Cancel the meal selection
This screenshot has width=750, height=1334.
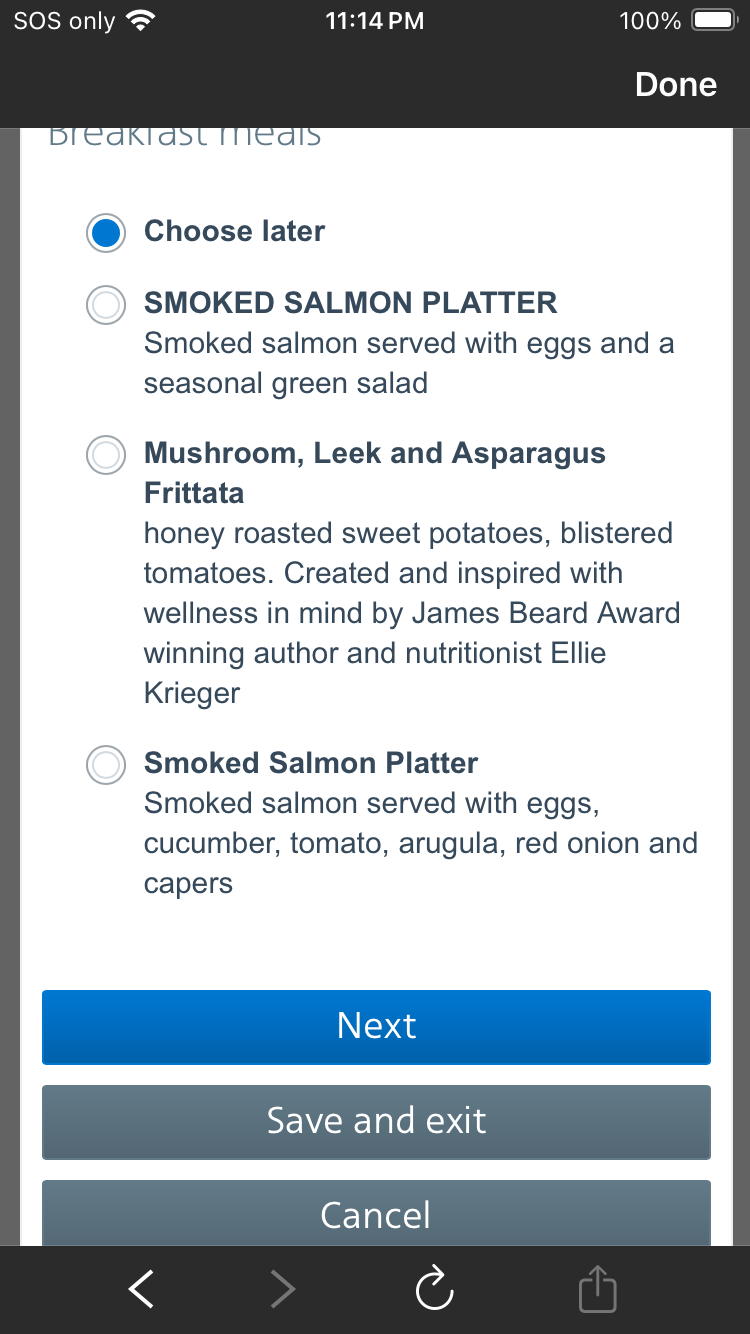click(x=376, y=1213)
